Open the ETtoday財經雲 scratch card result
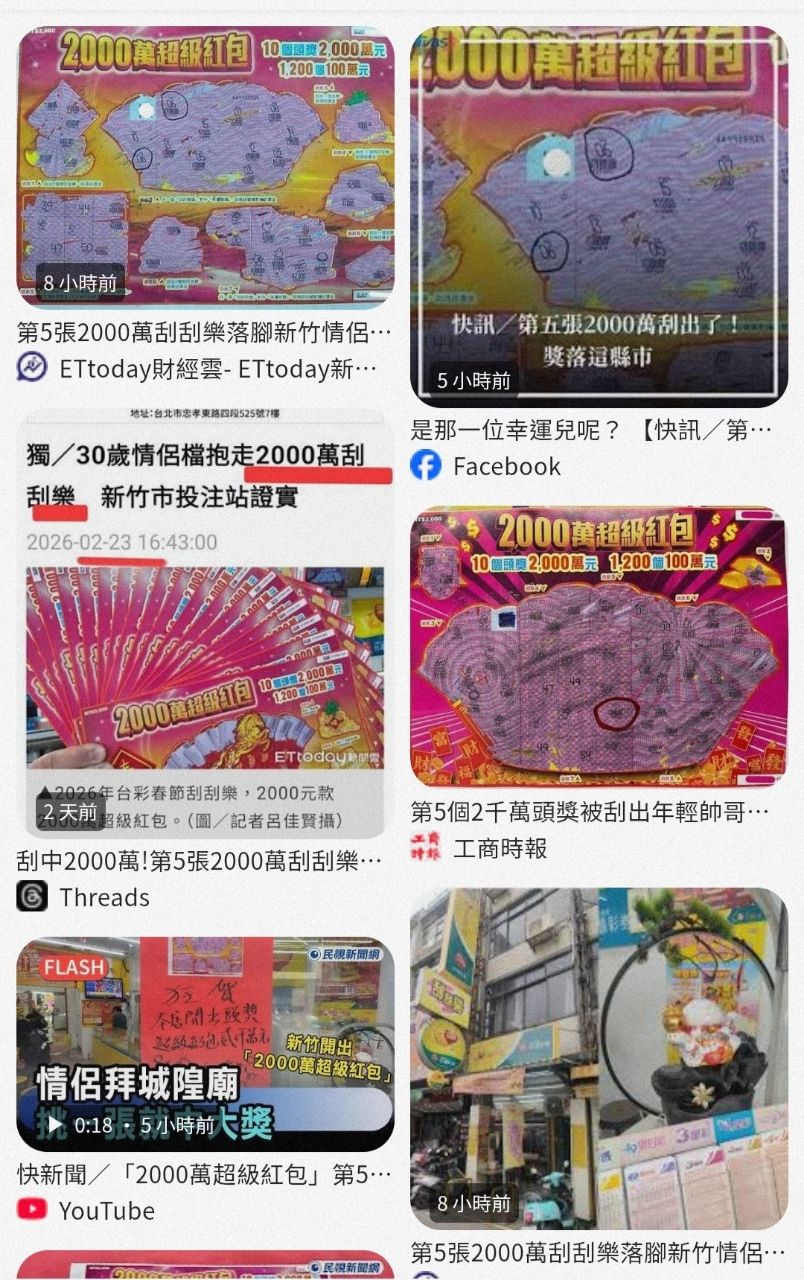The height and width of the screenshot is (1280, 804). point(205,168)
